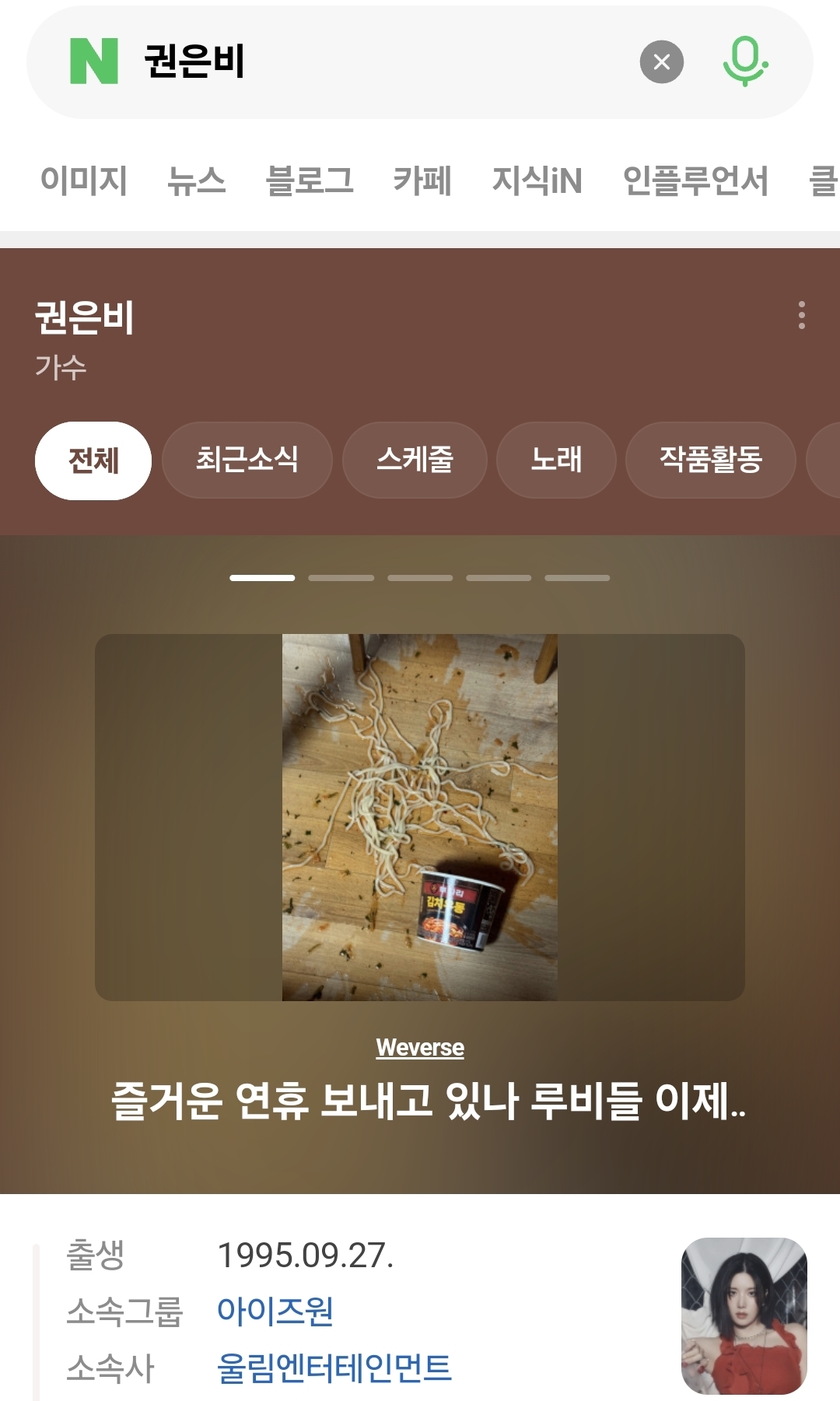Select the 전체 chip

[93, 460]
